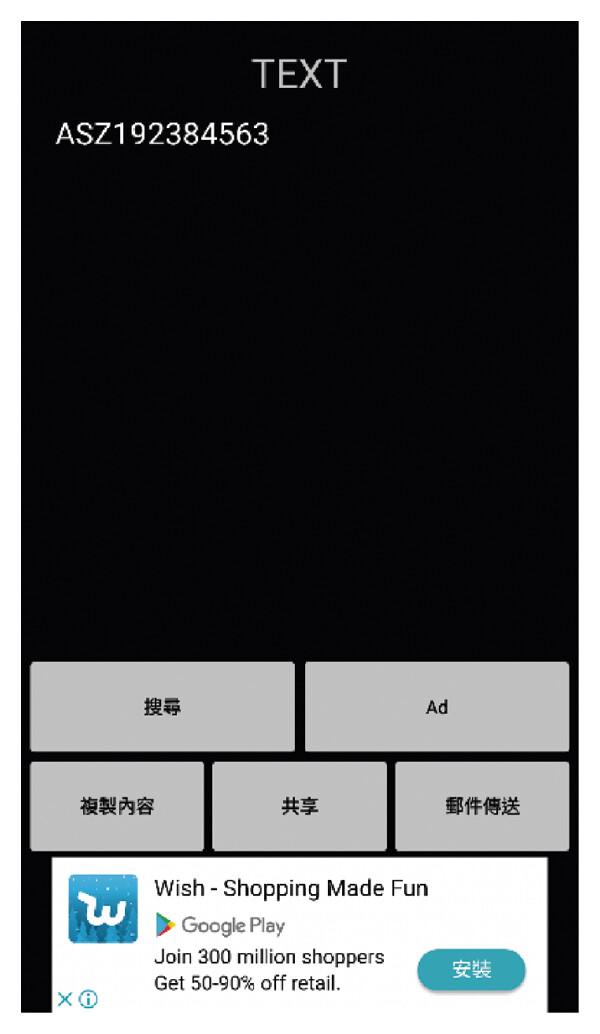Send by email using 郵件傳送

point(482,806)
